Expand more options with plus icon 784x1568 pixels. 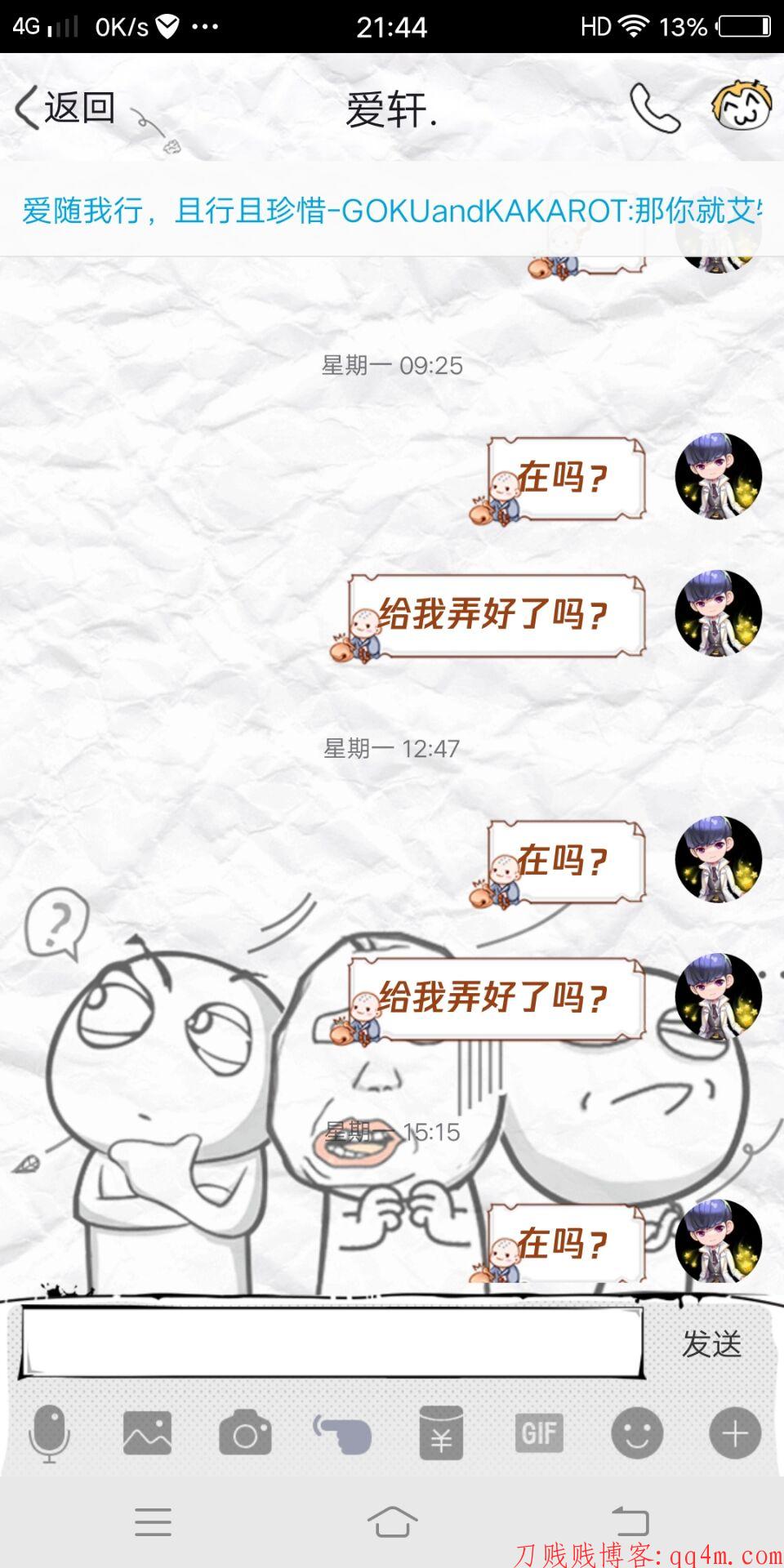(x=735, y=1433)
